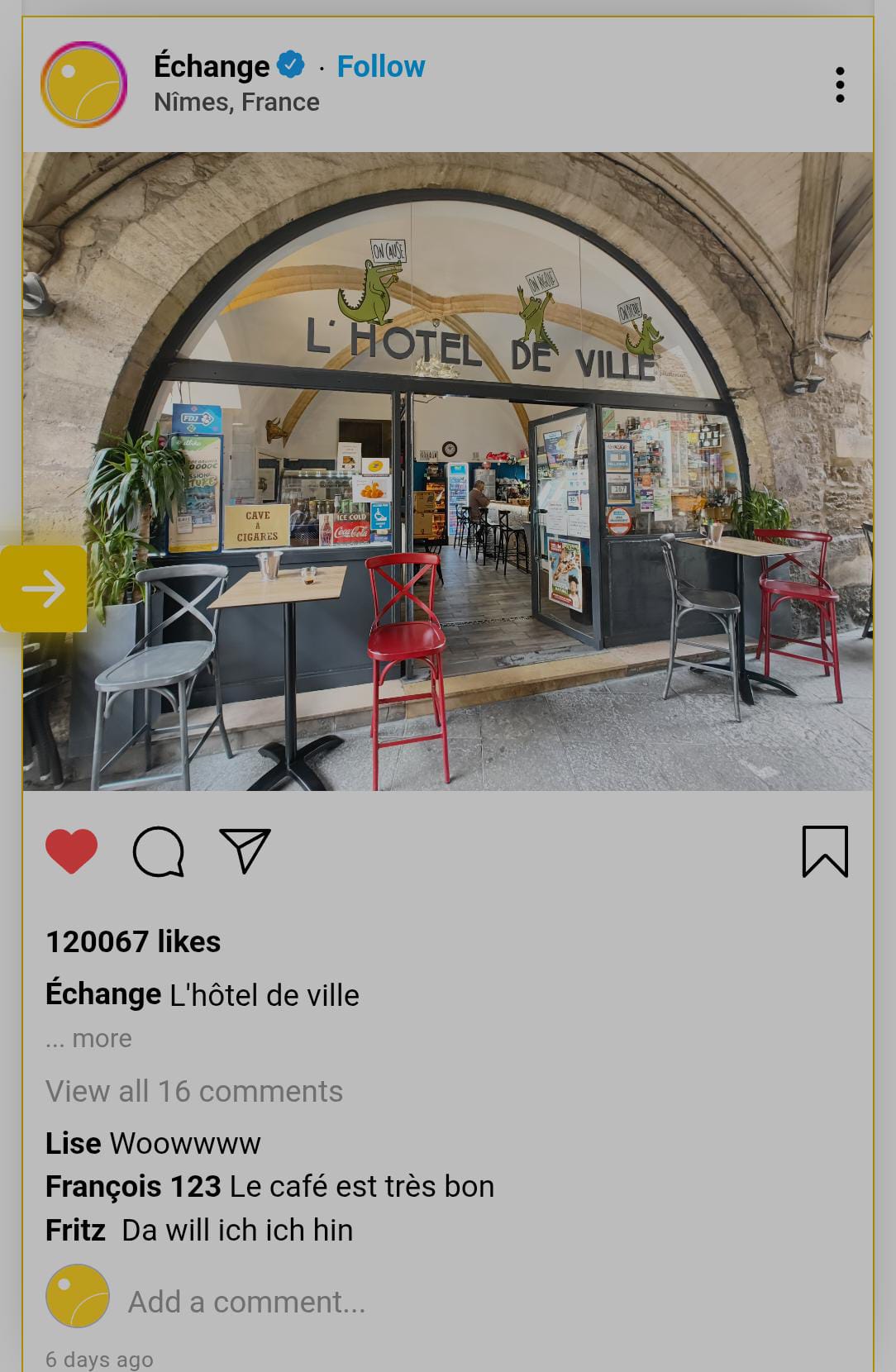Screen dimensions: 896x1372
Task: Follow the Échange account
Action: point(380,66)
